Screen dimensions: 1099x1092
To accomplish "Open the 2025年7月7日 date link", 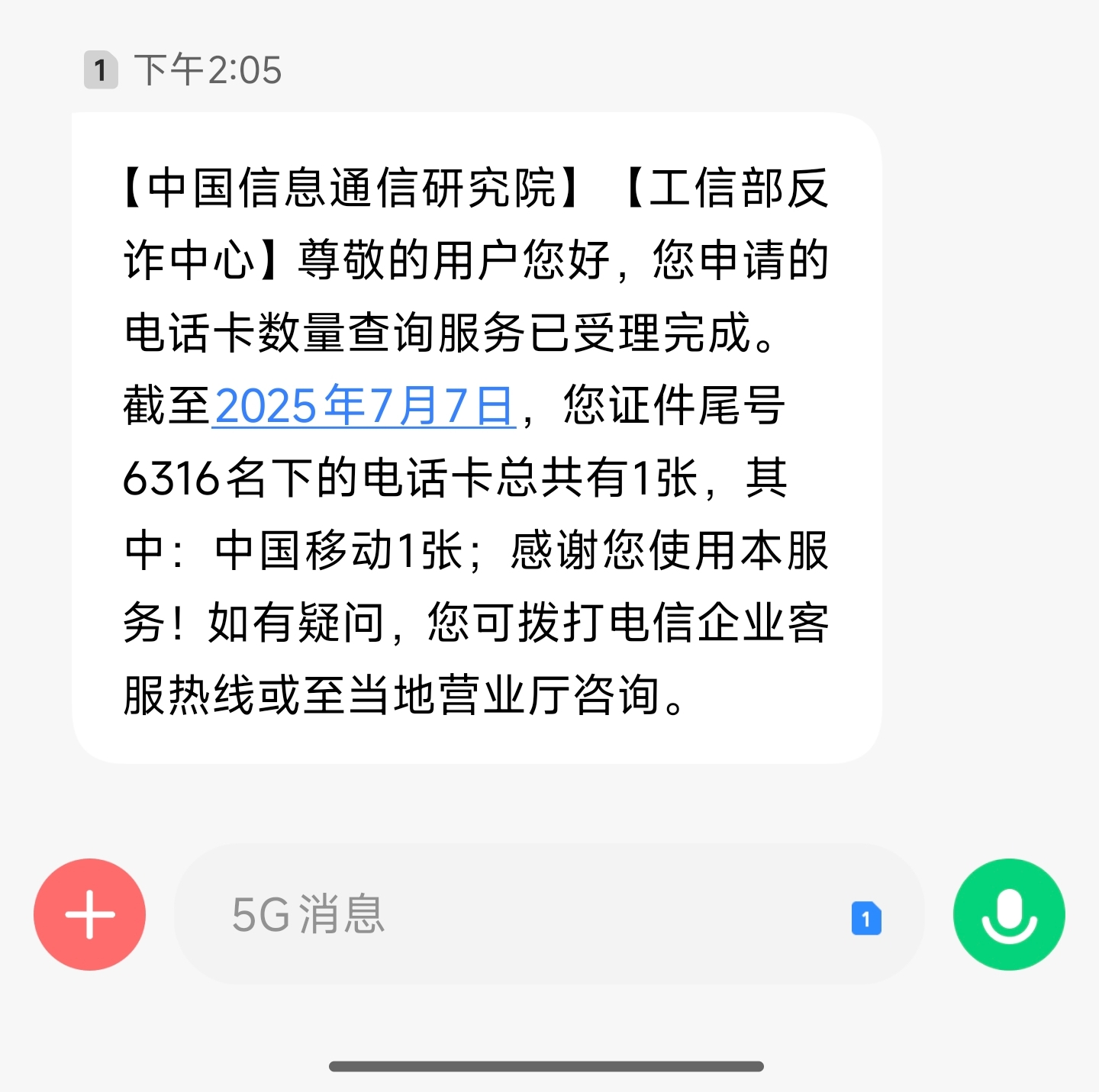I will [x=364, y=405].
